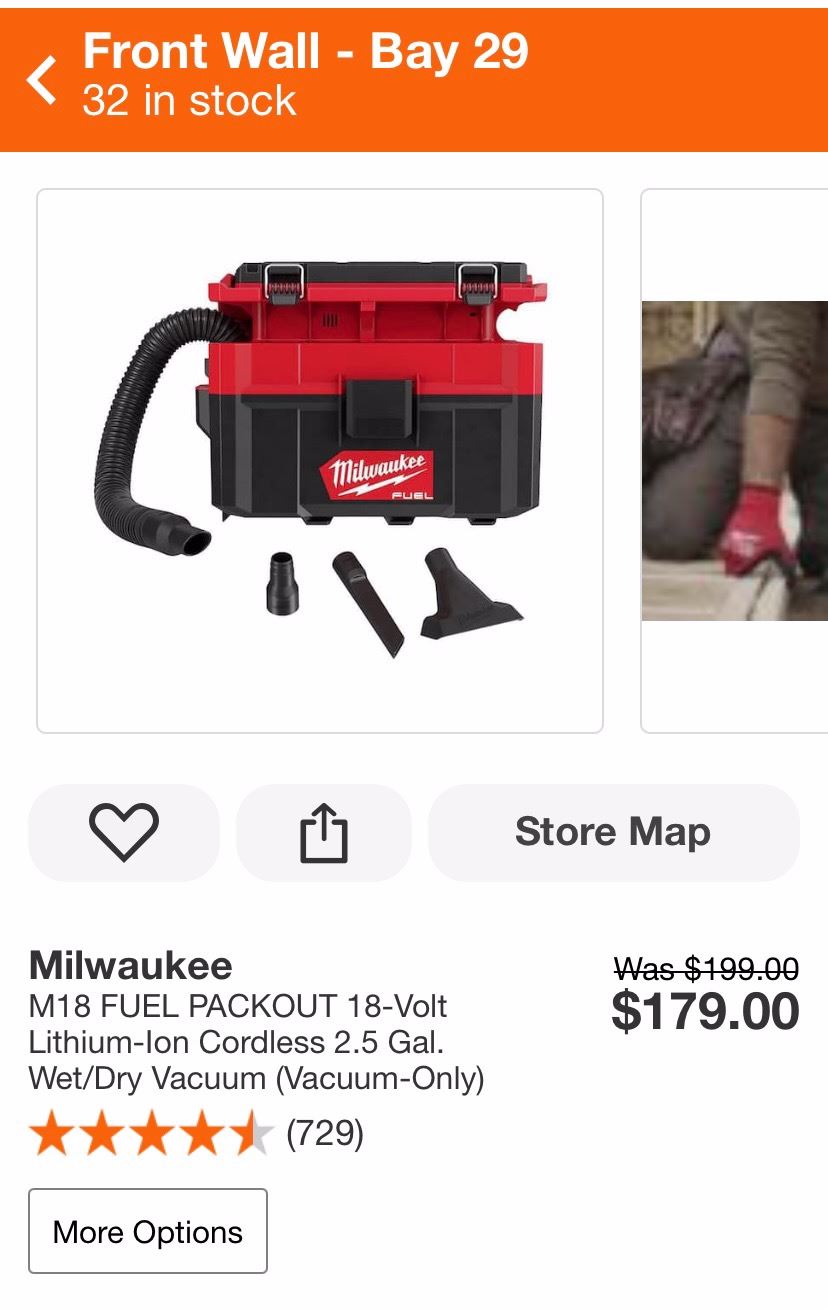View the second product photo with glove
Image resolution: width=828 pixels, height=1310 pixels.
click(x=735, y=461)
